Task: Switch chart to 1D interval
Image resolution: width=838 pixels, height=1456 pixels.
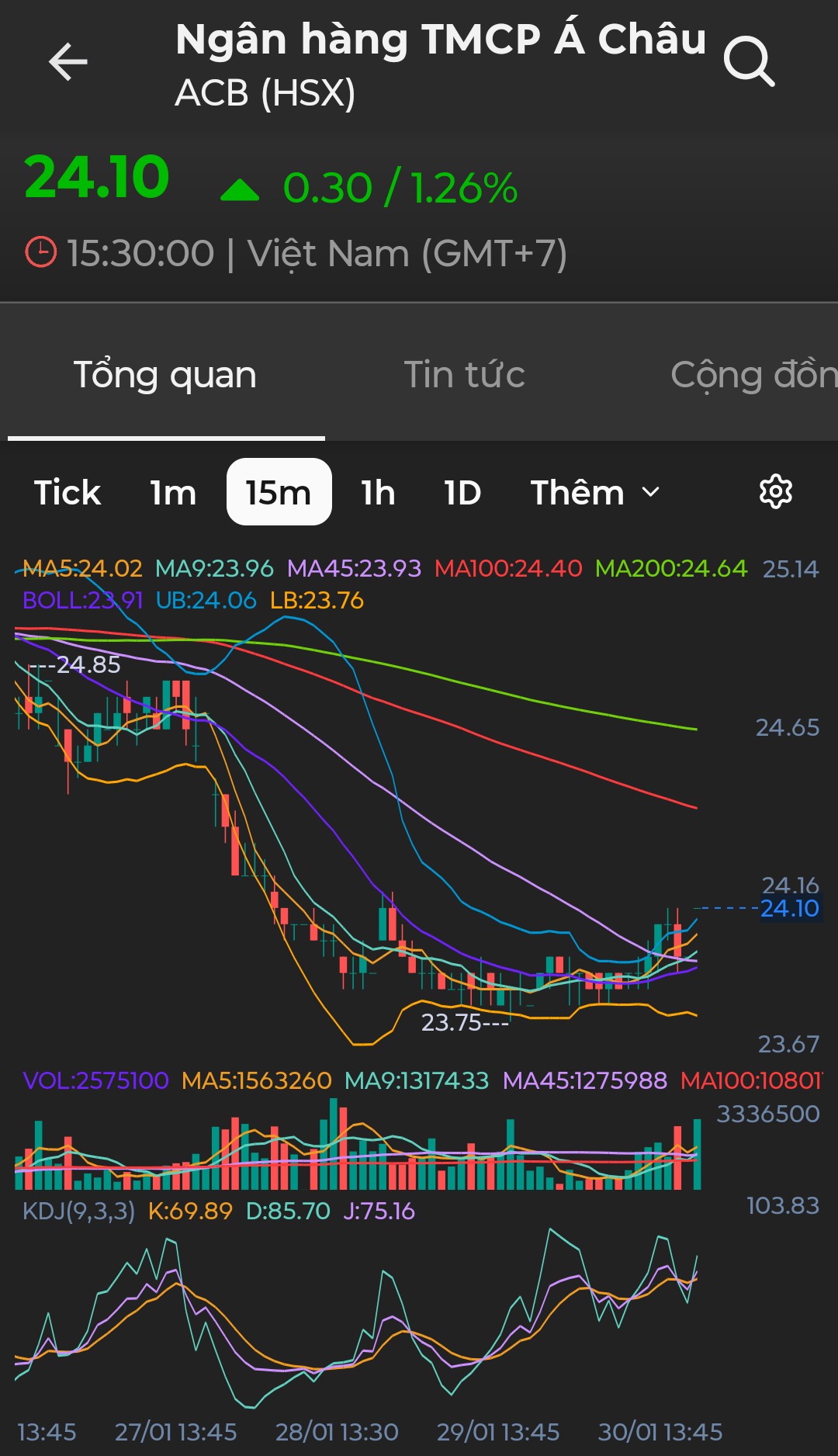Action: click(462, 493)
